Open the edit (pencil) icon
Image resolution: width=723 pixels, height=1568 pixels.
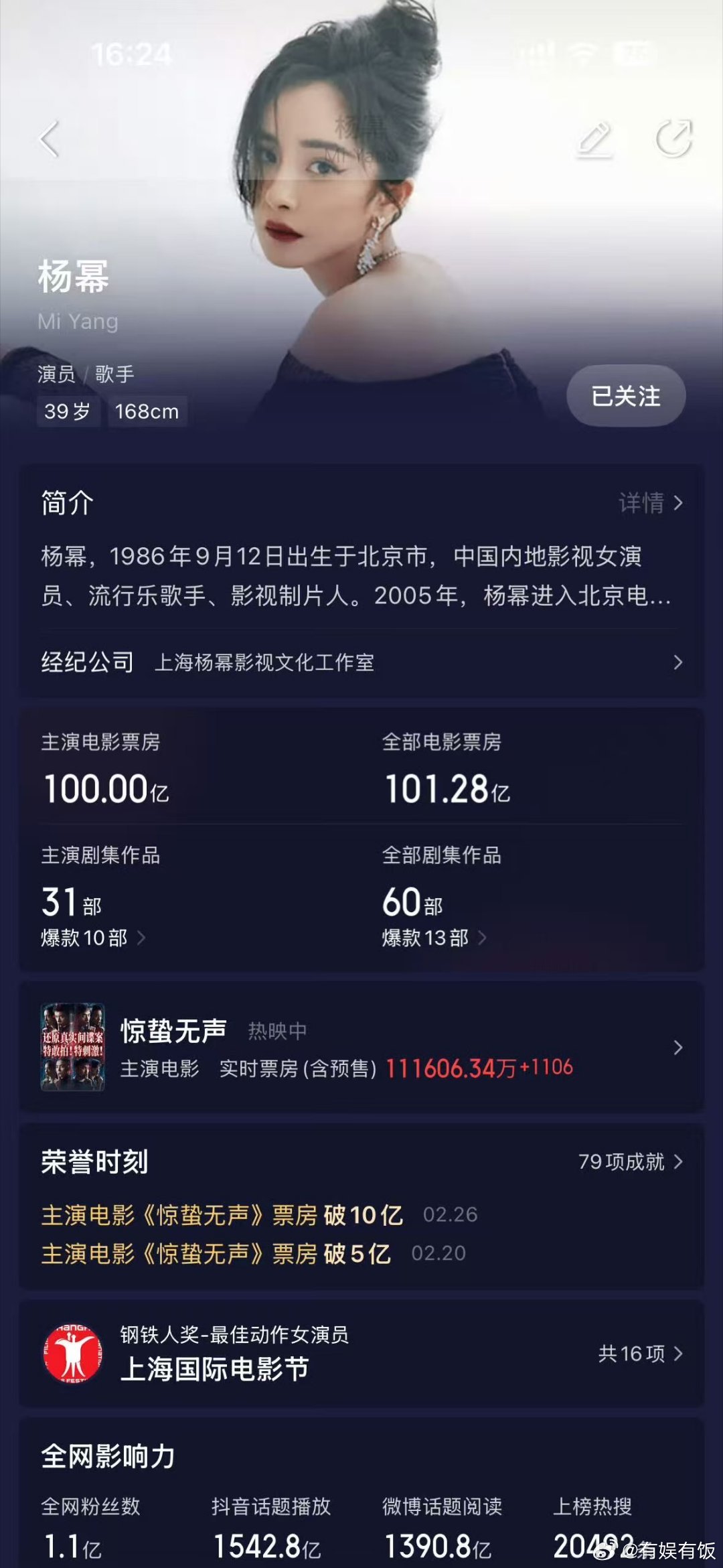(x=594, y=137)
